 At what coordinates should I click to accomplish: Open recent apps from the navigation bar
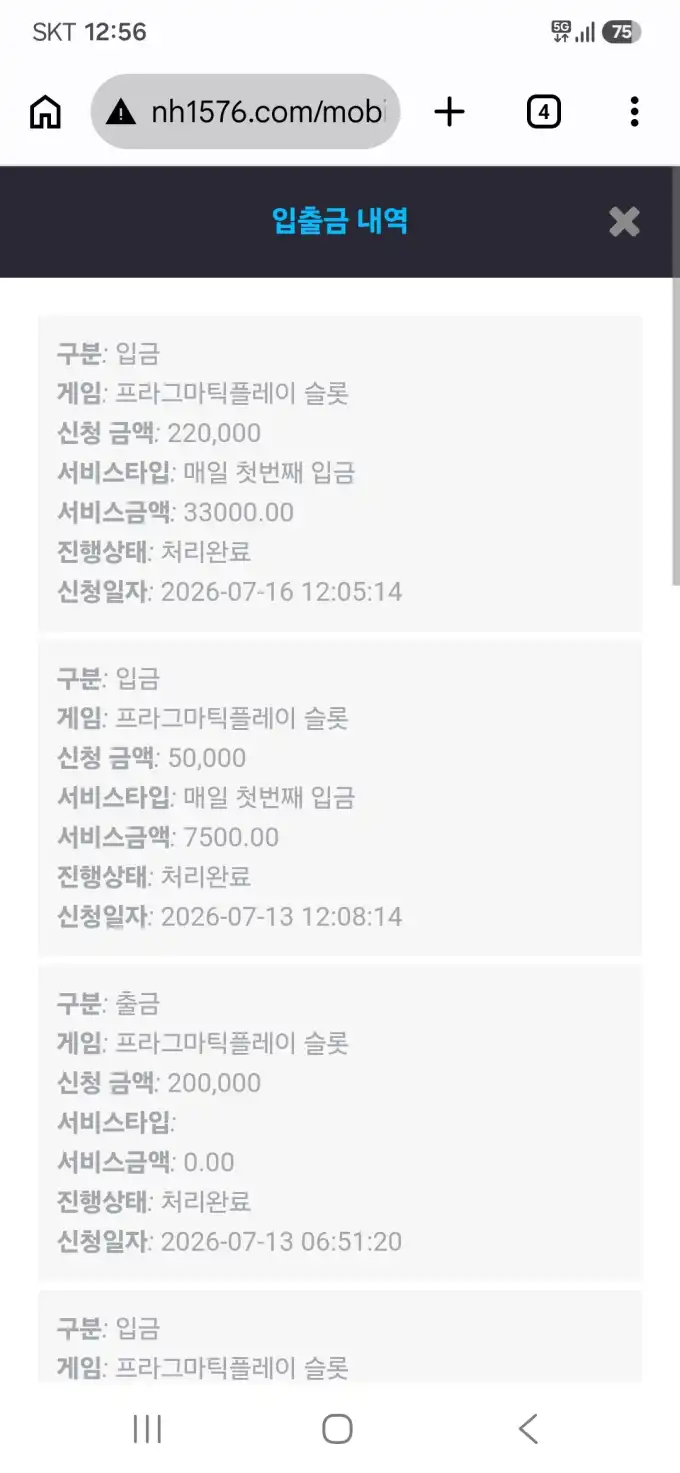coord(147,1428)
